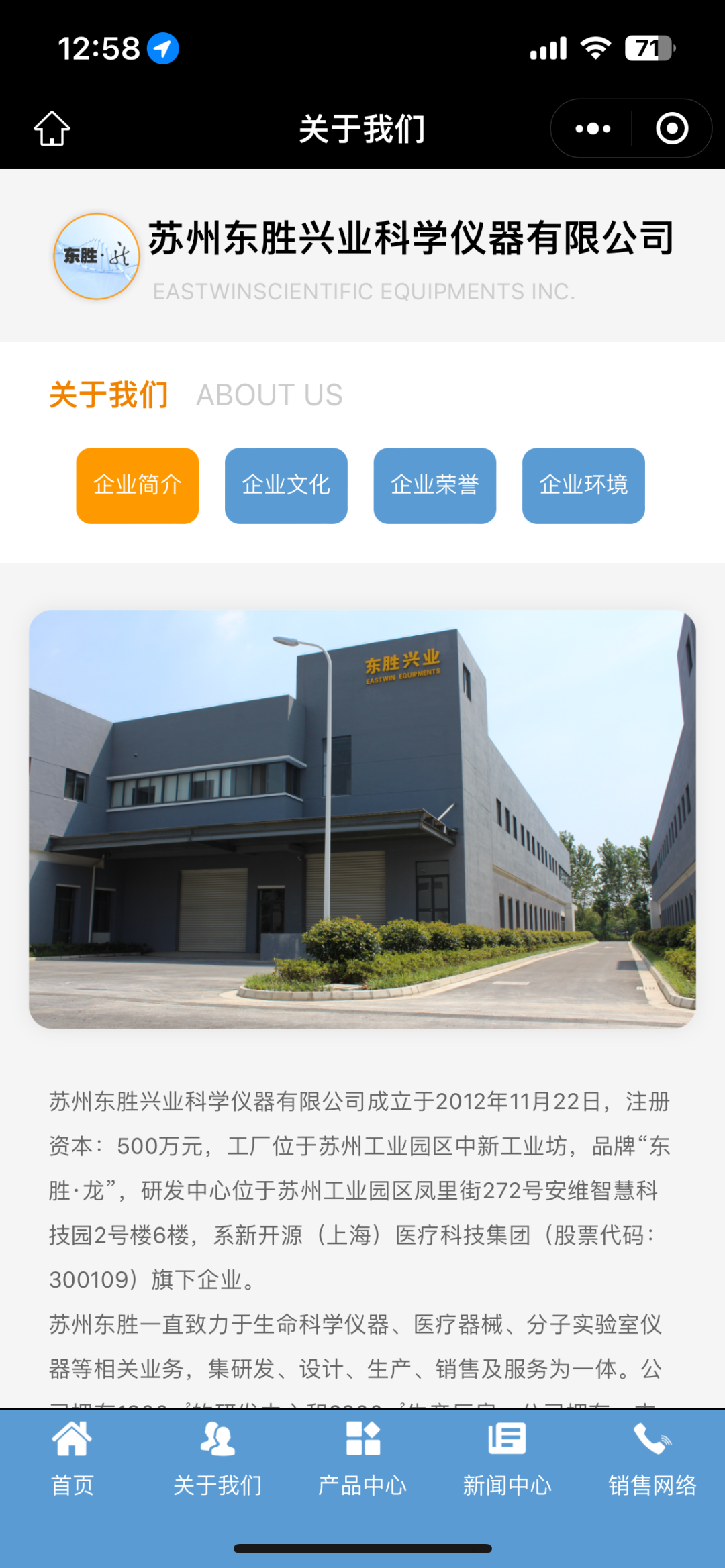Go to the mini program home icon
The image size is (725, 1568).
pos(52,128)
